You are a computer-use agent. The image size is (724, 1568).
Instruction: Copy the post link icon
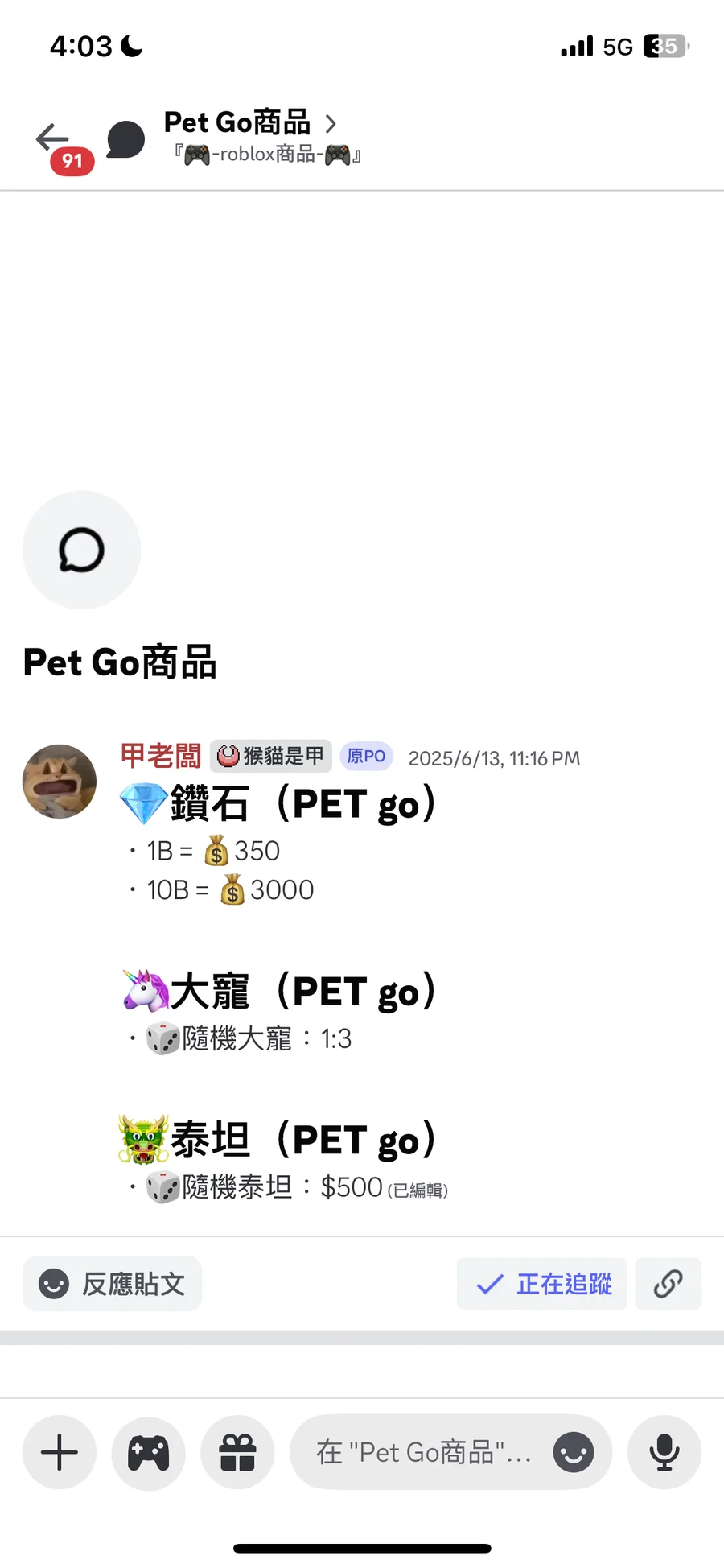[x=668, y=1284]
